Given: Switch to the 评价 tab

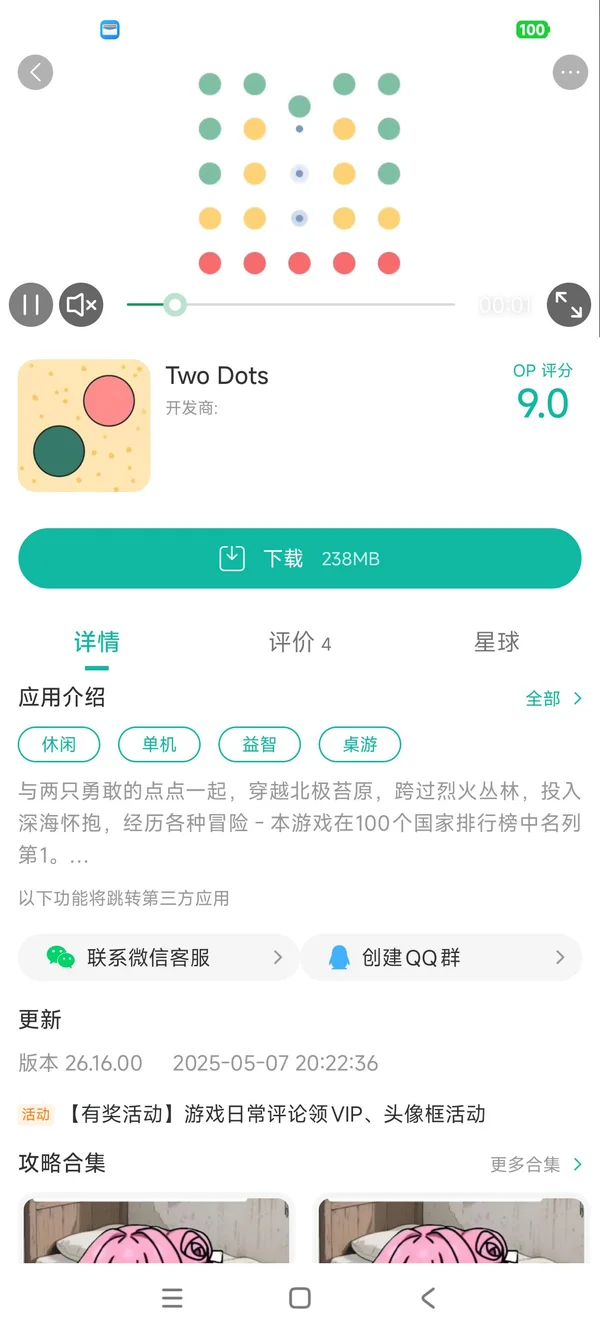Looking at the screenshot, I should (299, 643).
